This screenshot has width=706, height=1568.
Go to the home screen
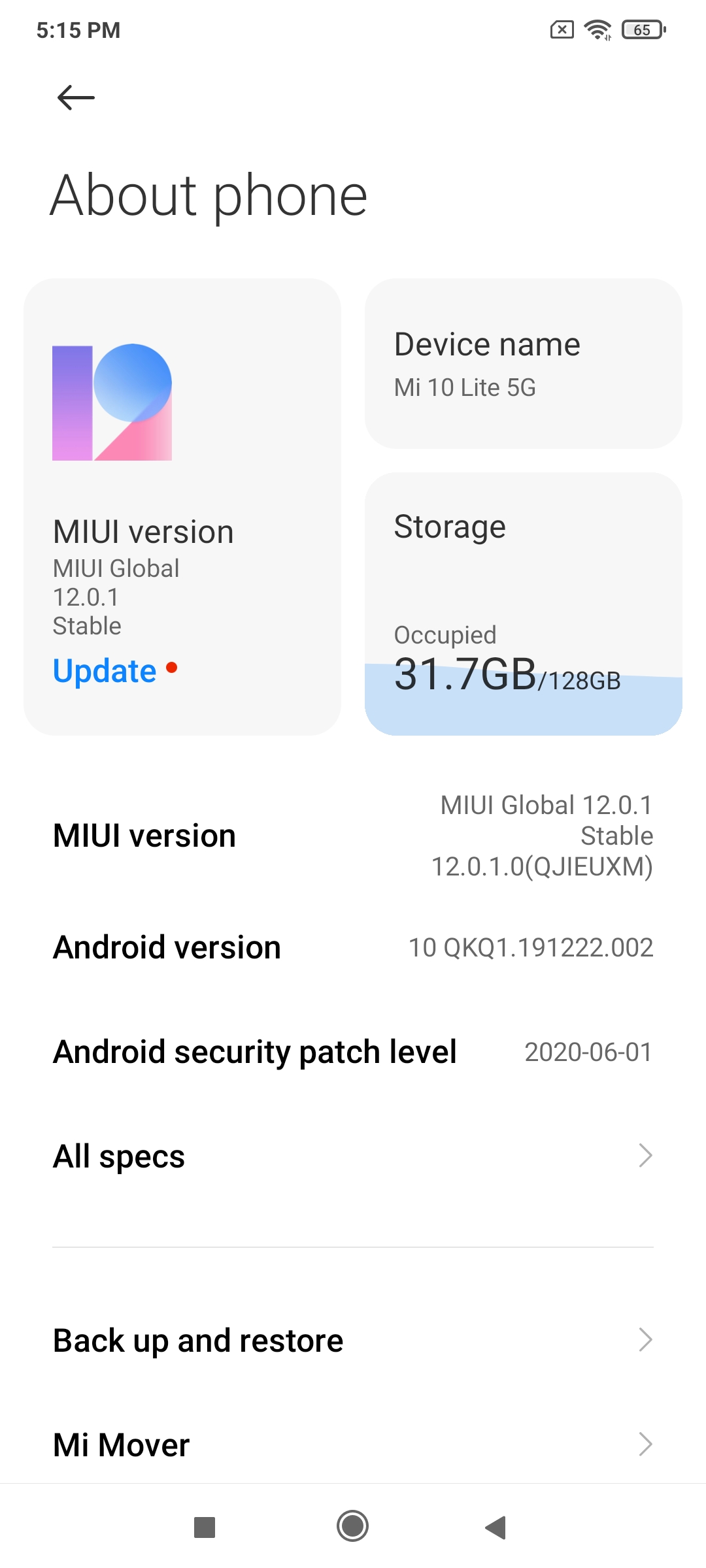click(353, 1527)
